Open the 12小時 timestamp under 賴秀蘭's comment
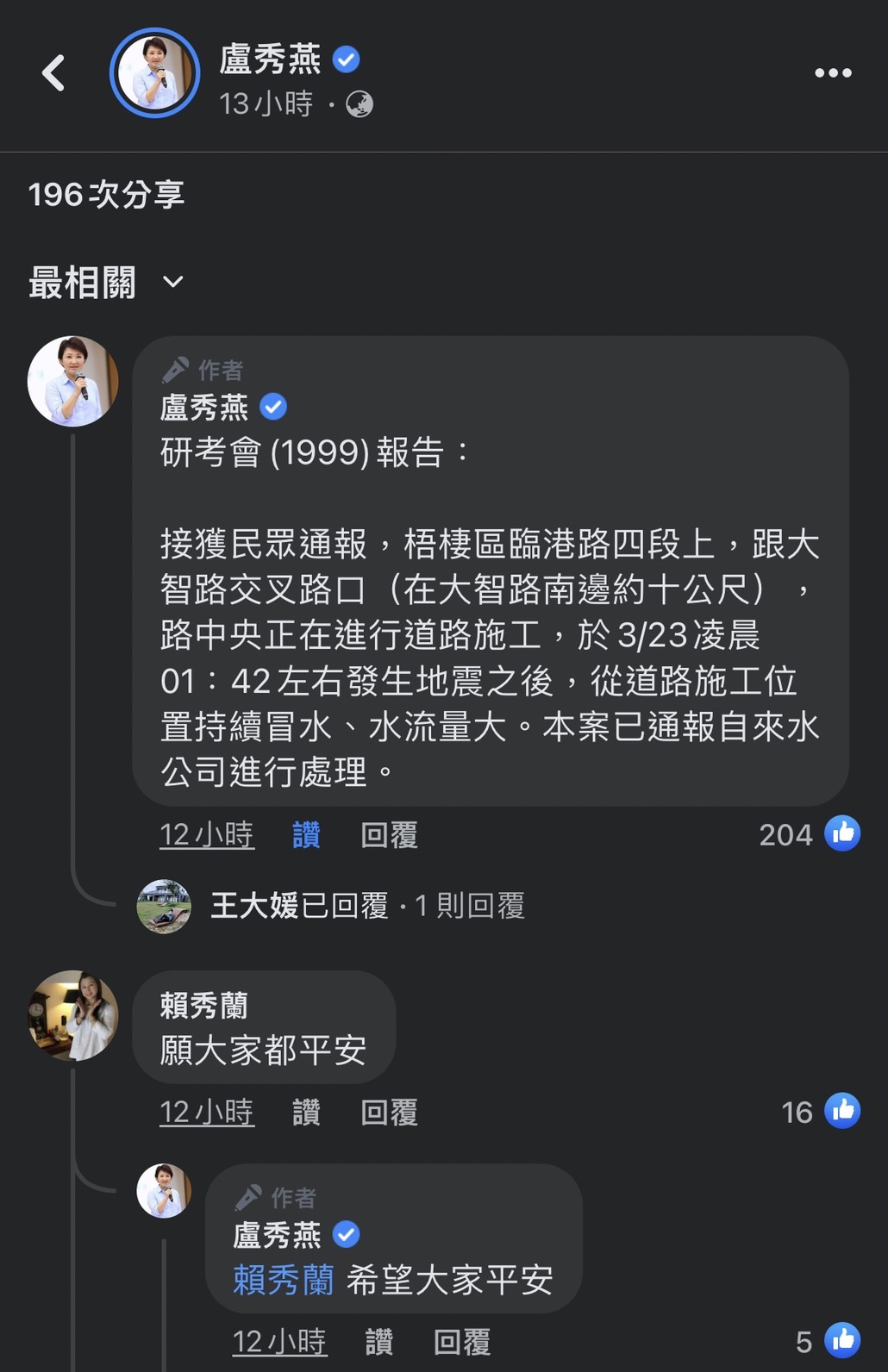 tap(207, 1113)
